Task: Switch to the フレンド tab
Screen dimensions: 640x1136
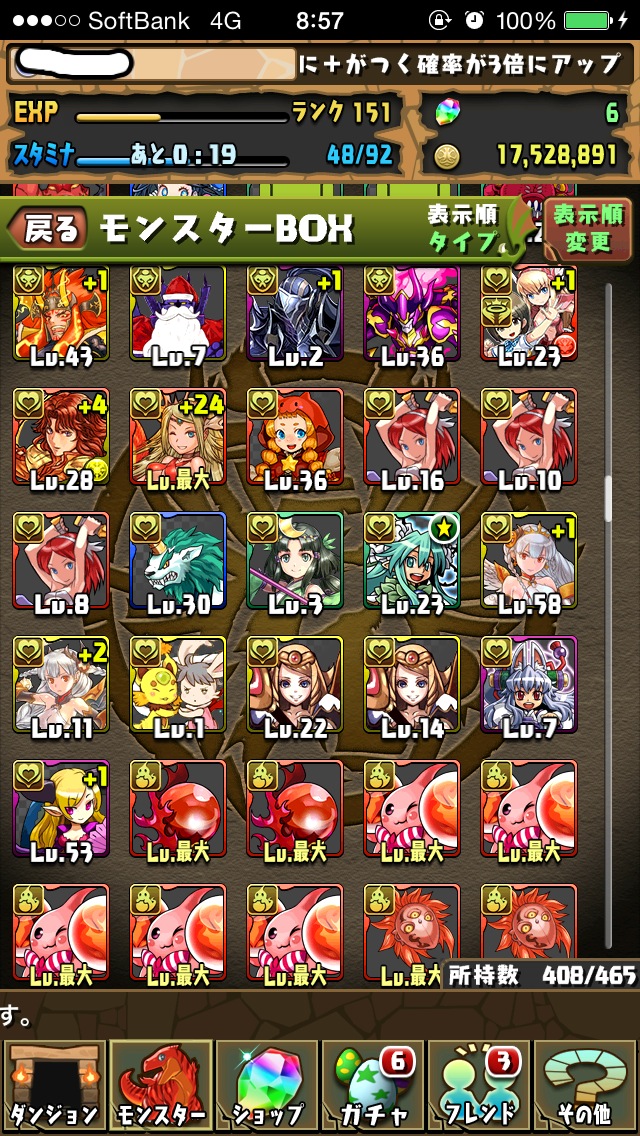Action: point(478,1084)
